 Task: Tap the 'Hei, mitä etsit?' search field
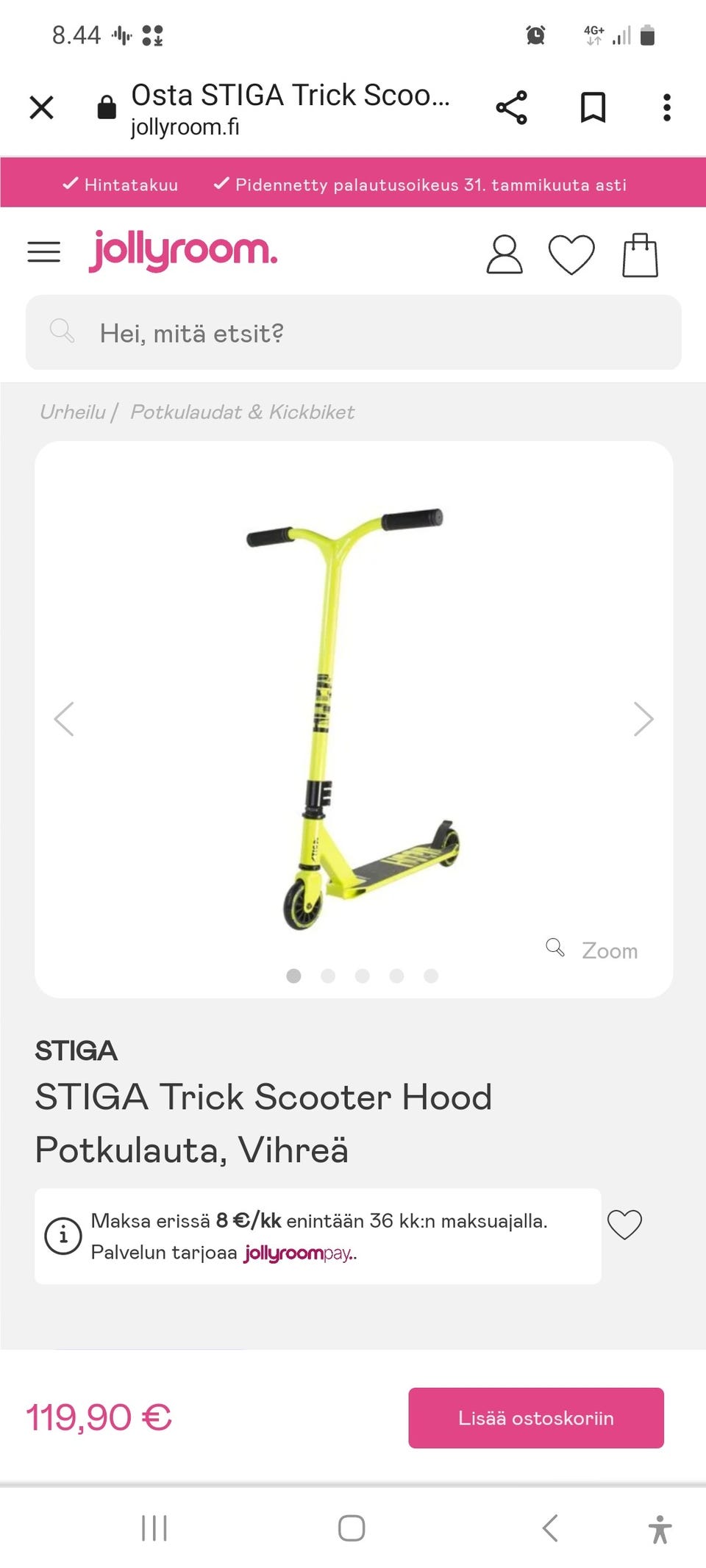(x=353, y=333)
